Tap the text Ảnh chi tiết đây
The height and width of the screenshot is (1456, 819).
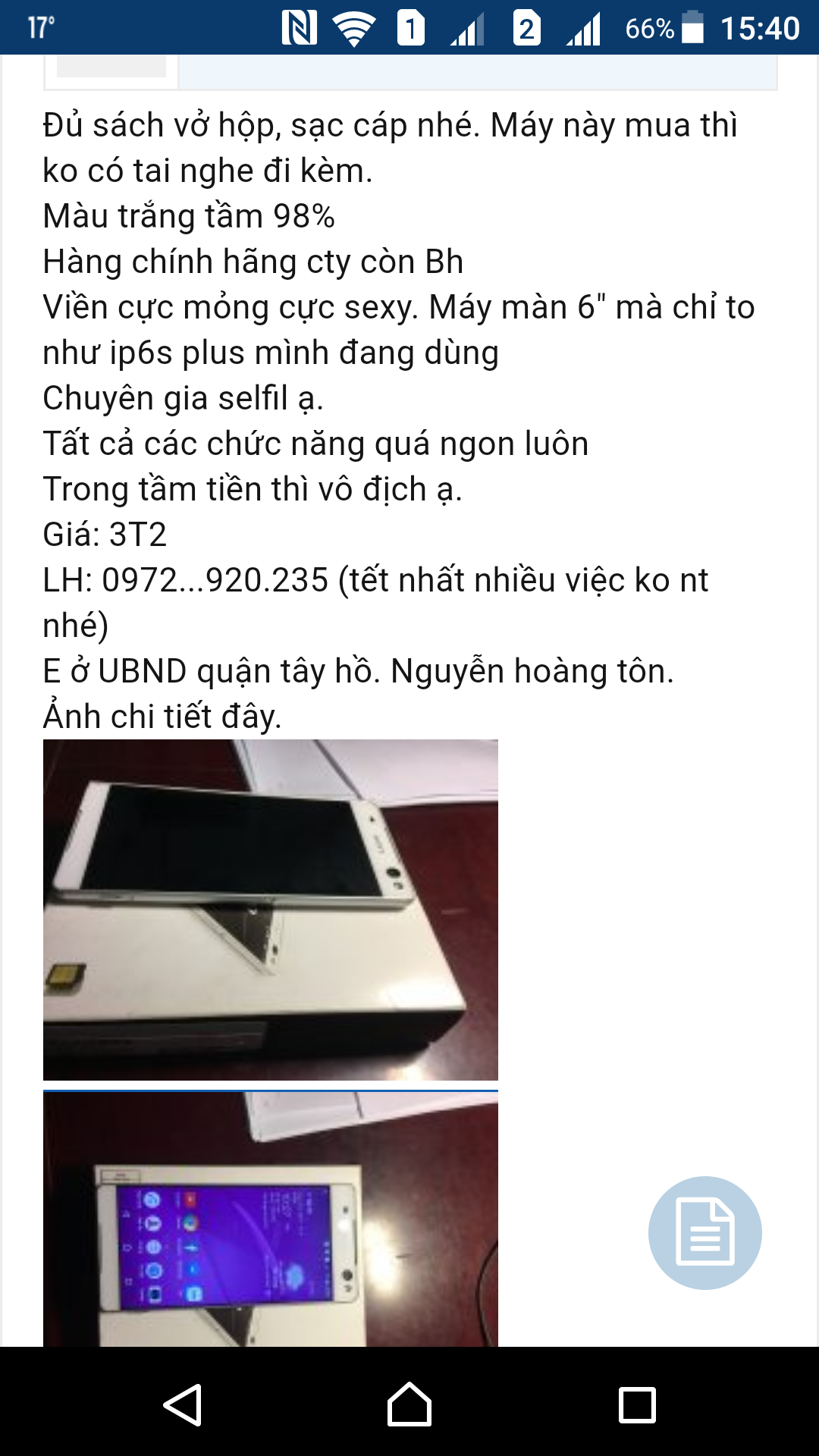[x=162, y=714]
